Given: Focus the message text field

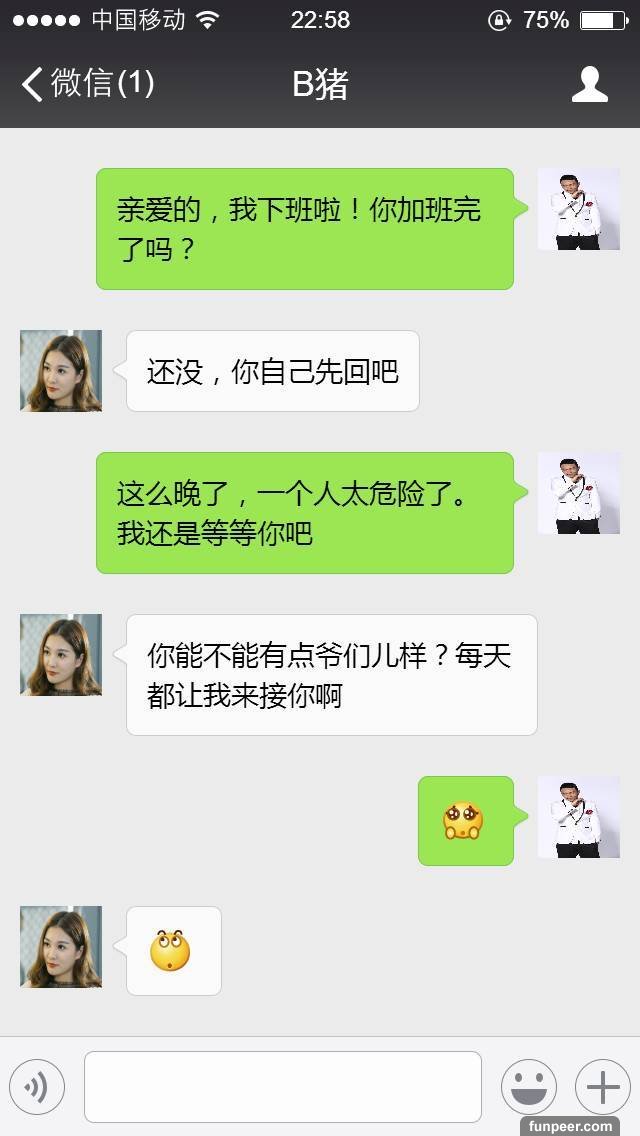Looking at the screenshot, I should tap(282, 1087).
